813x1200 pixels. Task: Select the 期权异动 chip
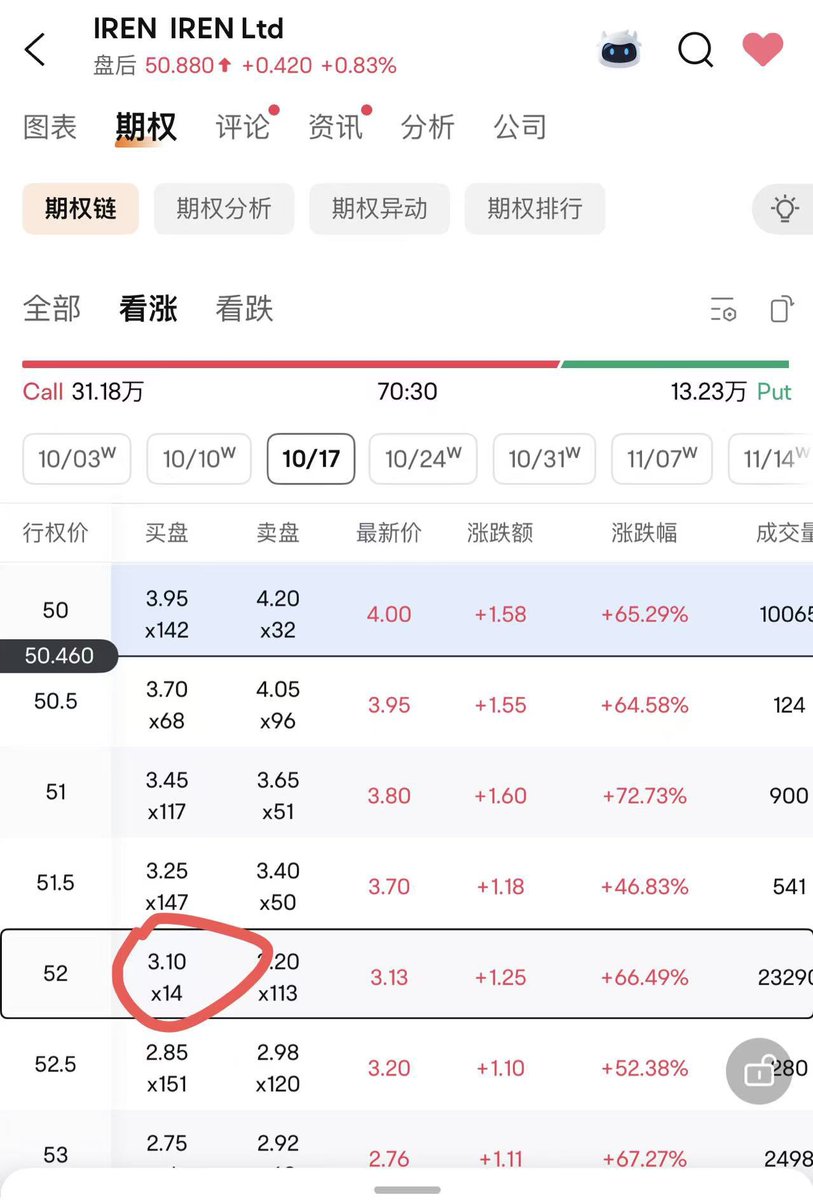(x=379, y=208)
